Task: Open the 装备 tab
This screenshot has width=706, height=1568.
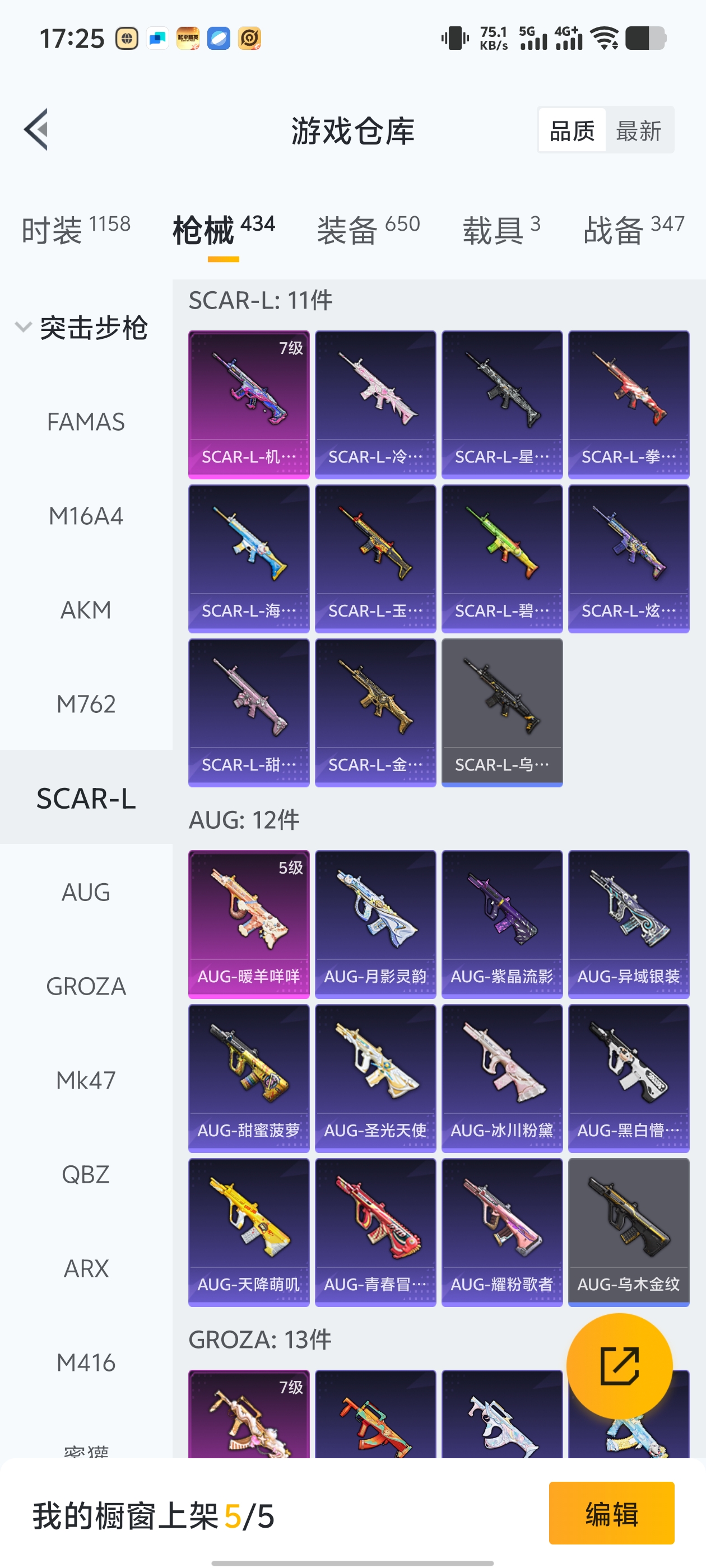Action: [x=368, y=230]
